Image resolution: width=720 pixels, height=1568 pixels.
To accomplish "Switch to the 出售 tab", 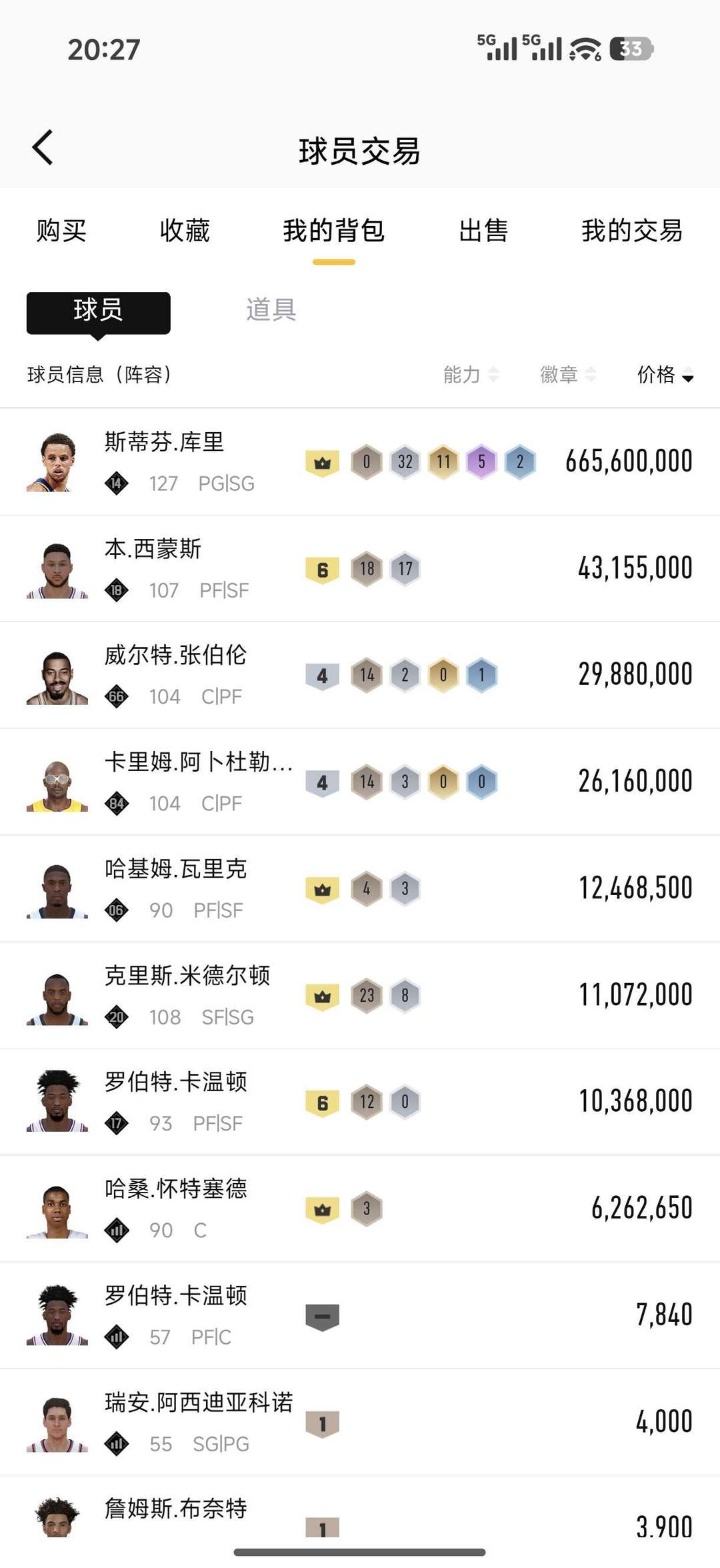I will 483,231.
